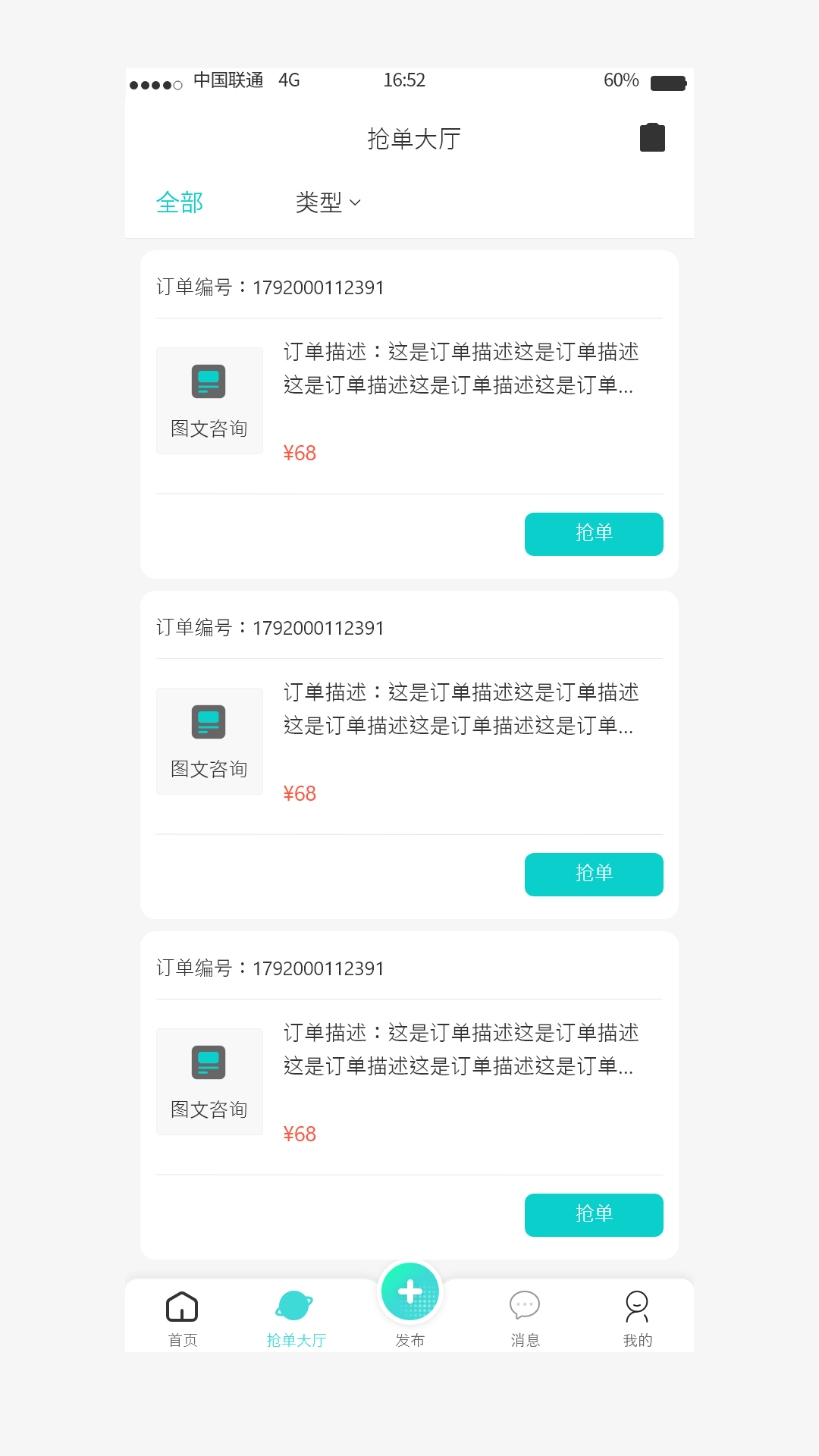This screenshot has width=819, height=1456.
Task: Tap 抢单 on the bottom order card
Action: 594,1215
